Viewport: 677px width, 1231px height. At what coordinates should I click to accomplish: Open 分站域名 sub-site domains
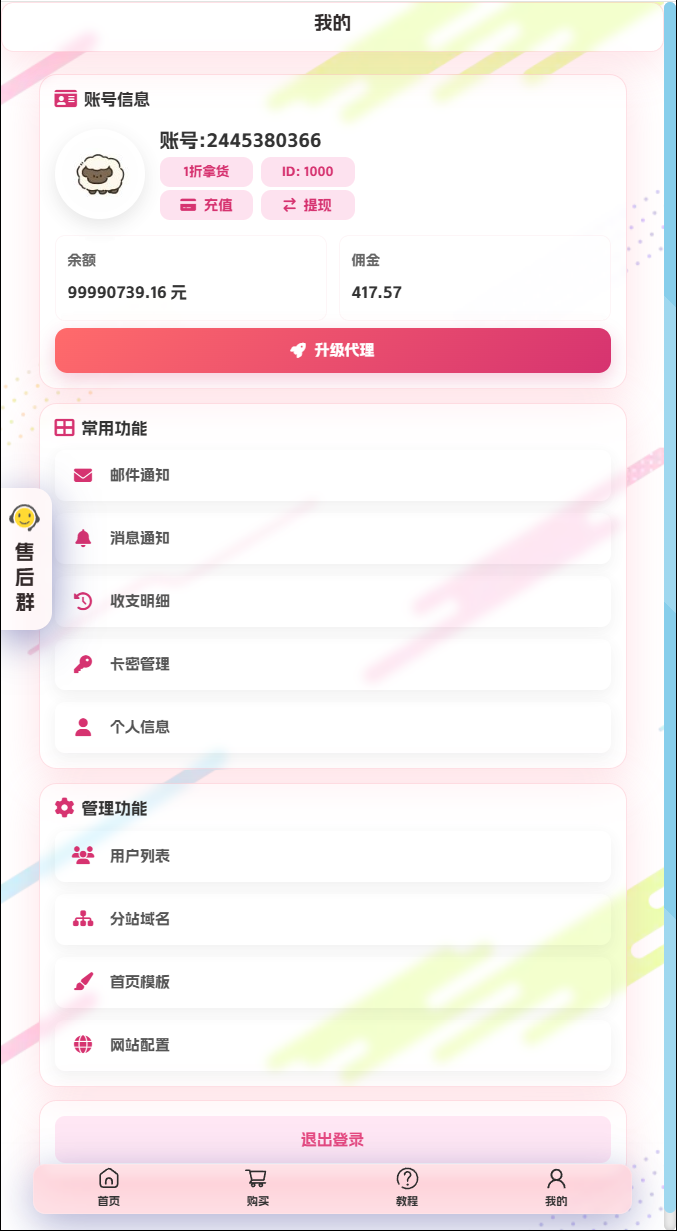pos(332,919)
